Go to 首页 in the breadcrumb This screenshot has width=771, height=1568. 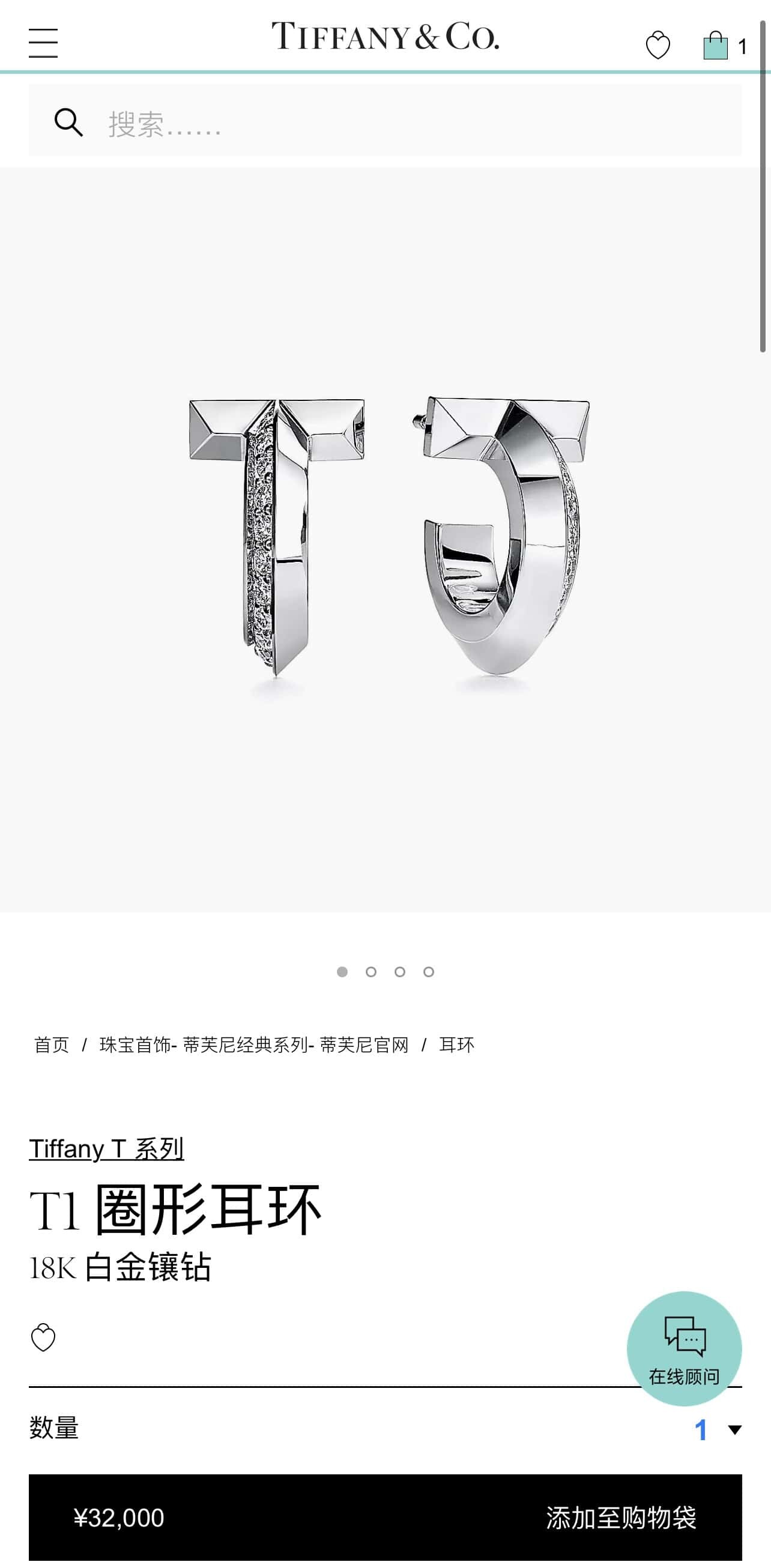[52, 1045]
